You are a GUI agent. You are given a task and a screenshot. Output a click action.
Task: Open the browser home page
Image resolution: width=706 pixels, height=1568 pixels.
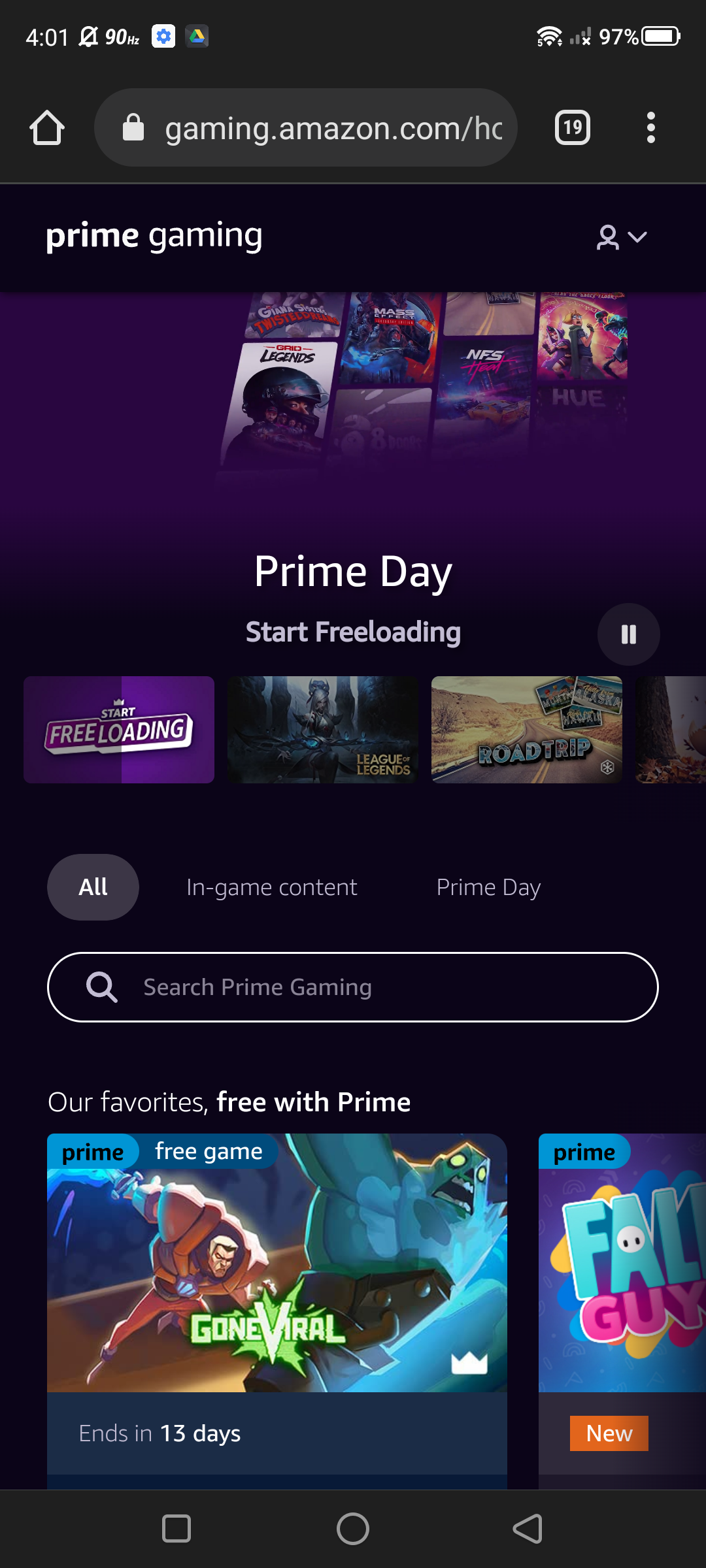pyautogui.click(x=47, y=127)
